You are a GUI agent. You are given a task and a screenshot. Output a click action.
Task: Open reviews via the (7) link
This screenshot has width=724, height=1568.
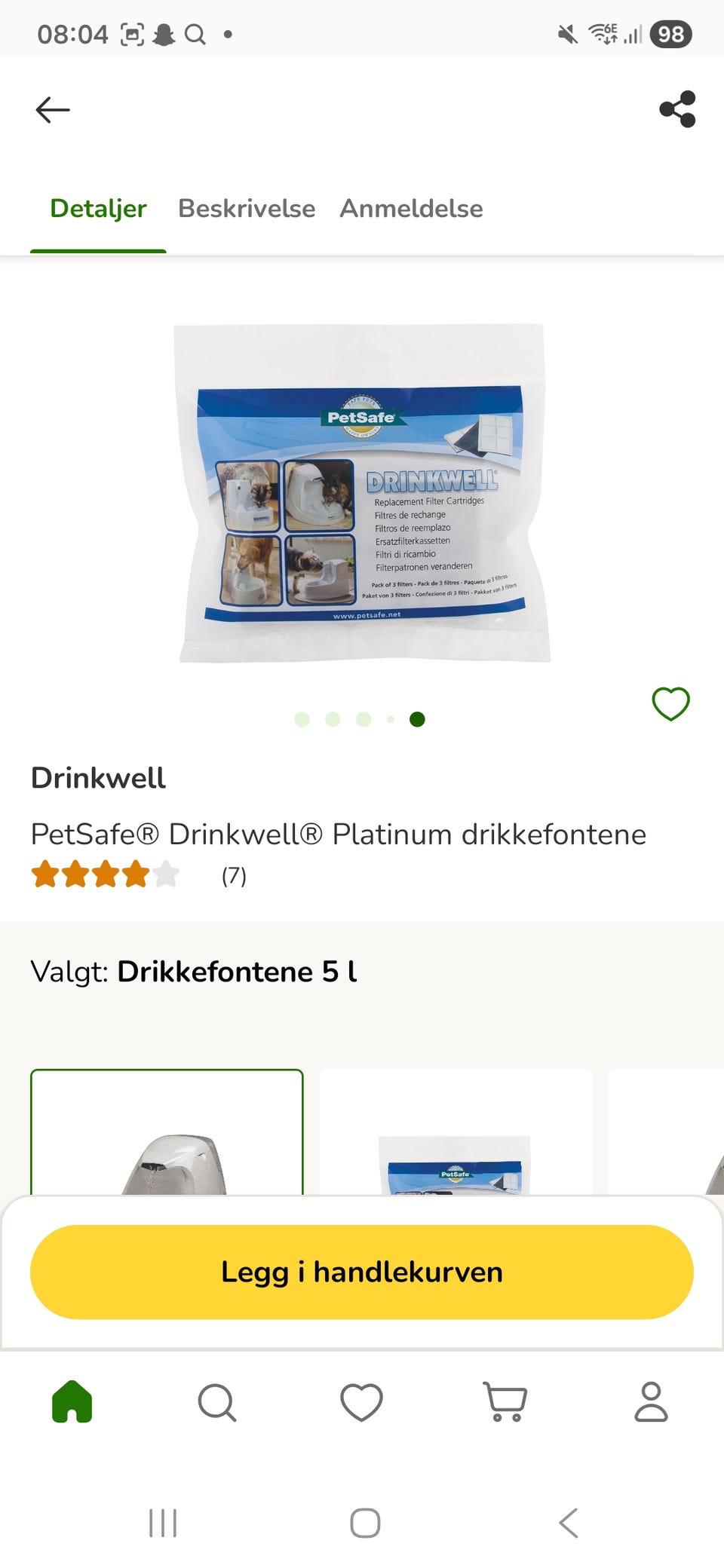(234, 876)
